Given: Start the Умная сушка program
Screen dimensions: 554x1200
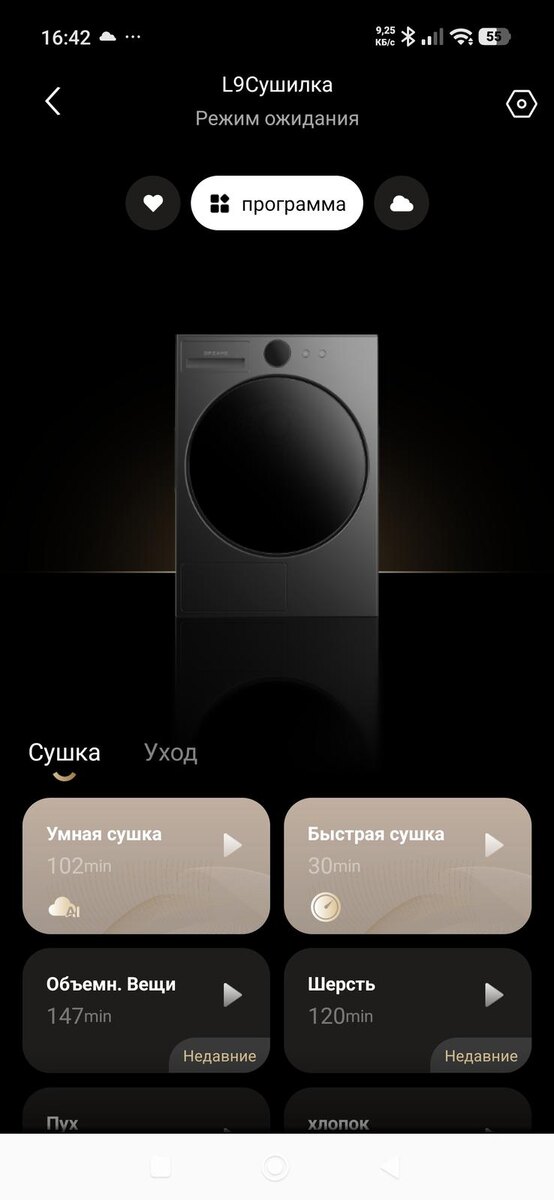Looking at the screenshot, I should click(x=232, y=845).
